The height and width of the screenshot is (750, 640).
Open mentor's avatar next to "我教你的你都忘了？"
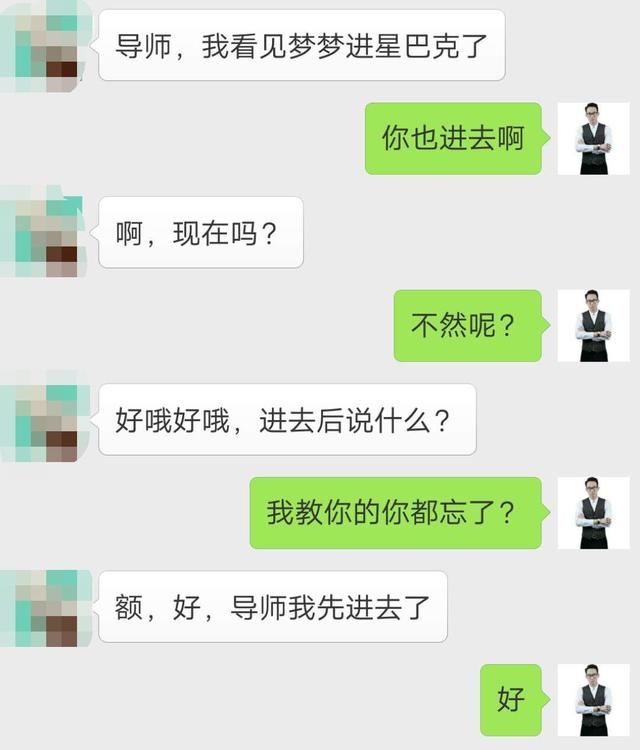[593, 512]
